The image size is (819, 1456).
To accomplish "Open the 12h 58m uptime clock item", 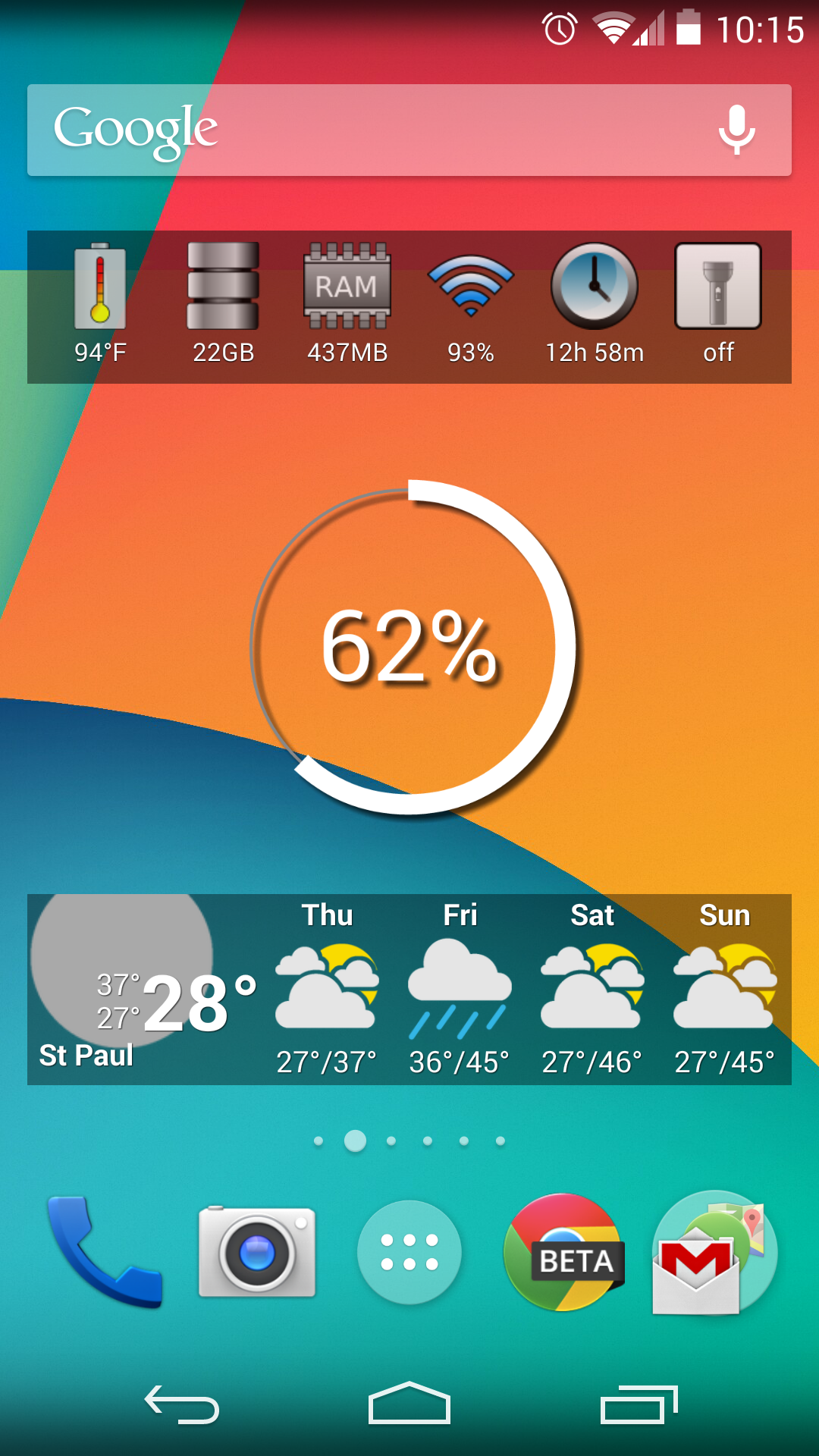I will [595, 303].
